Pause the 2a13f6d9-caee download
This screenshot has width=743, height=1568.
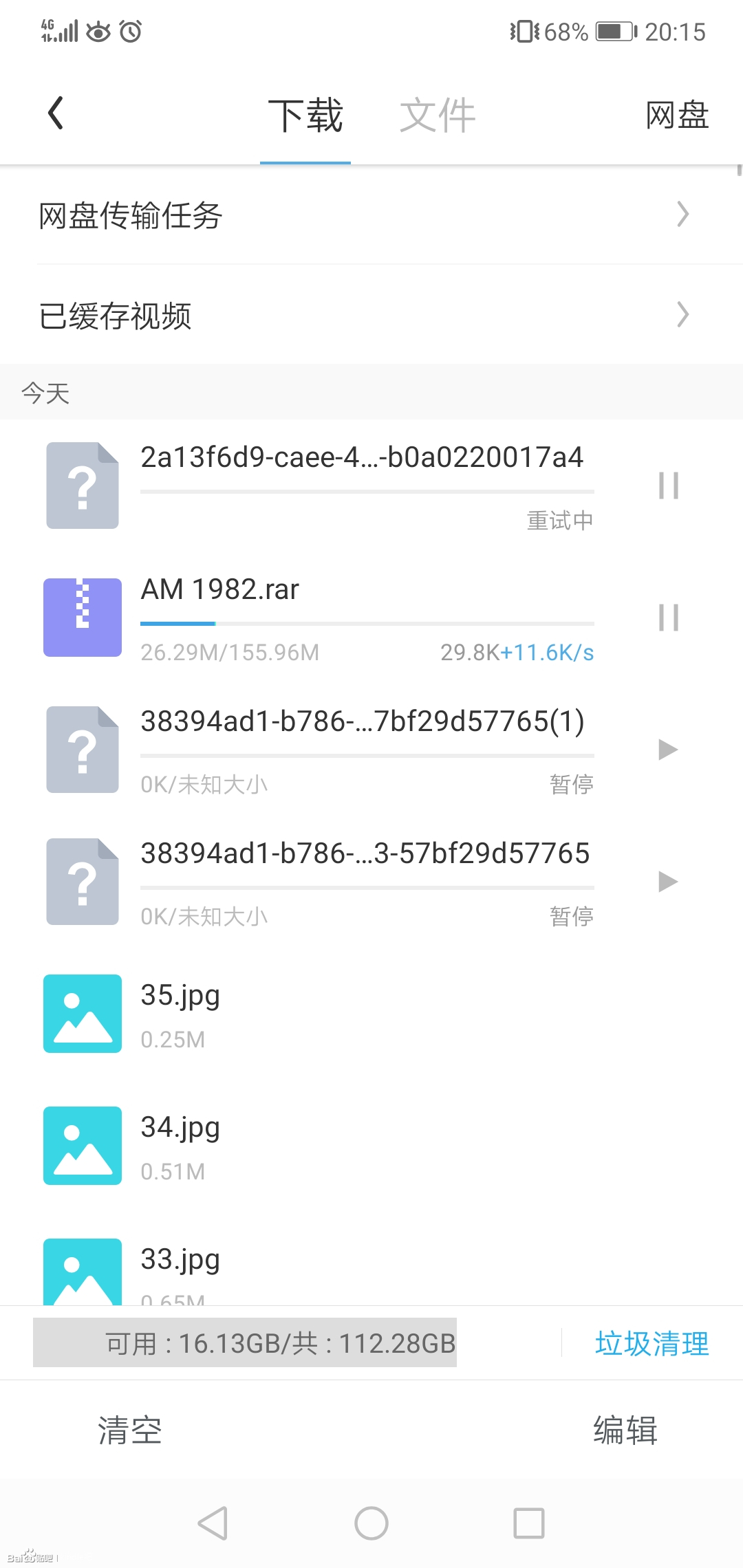pyautogui.click(x=669, y=486)
